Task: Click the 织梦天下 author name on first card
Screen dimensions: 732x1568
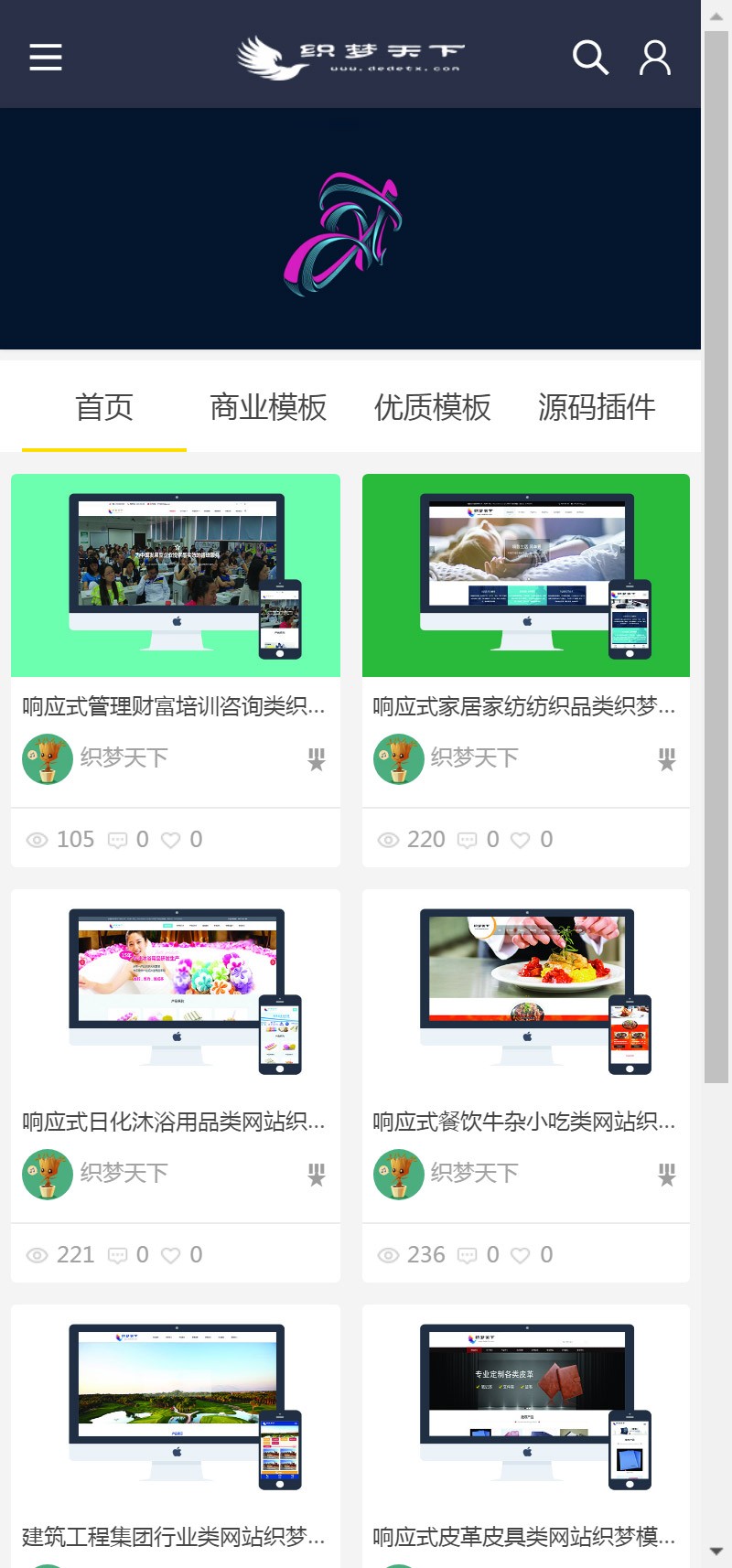Action: (x=124, y=758)
